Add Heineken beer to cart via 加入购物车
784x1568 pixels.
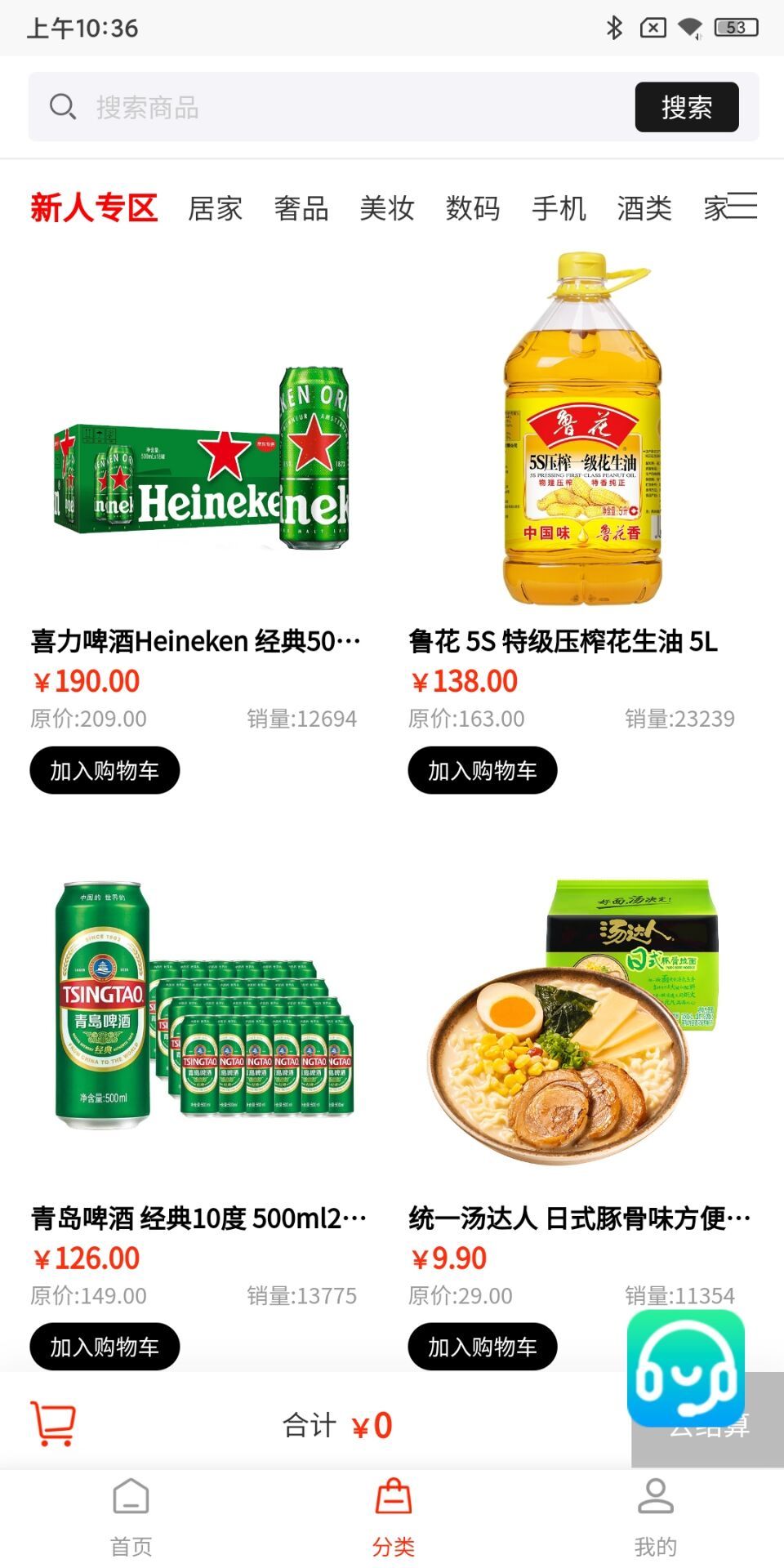tap(104, 770)
